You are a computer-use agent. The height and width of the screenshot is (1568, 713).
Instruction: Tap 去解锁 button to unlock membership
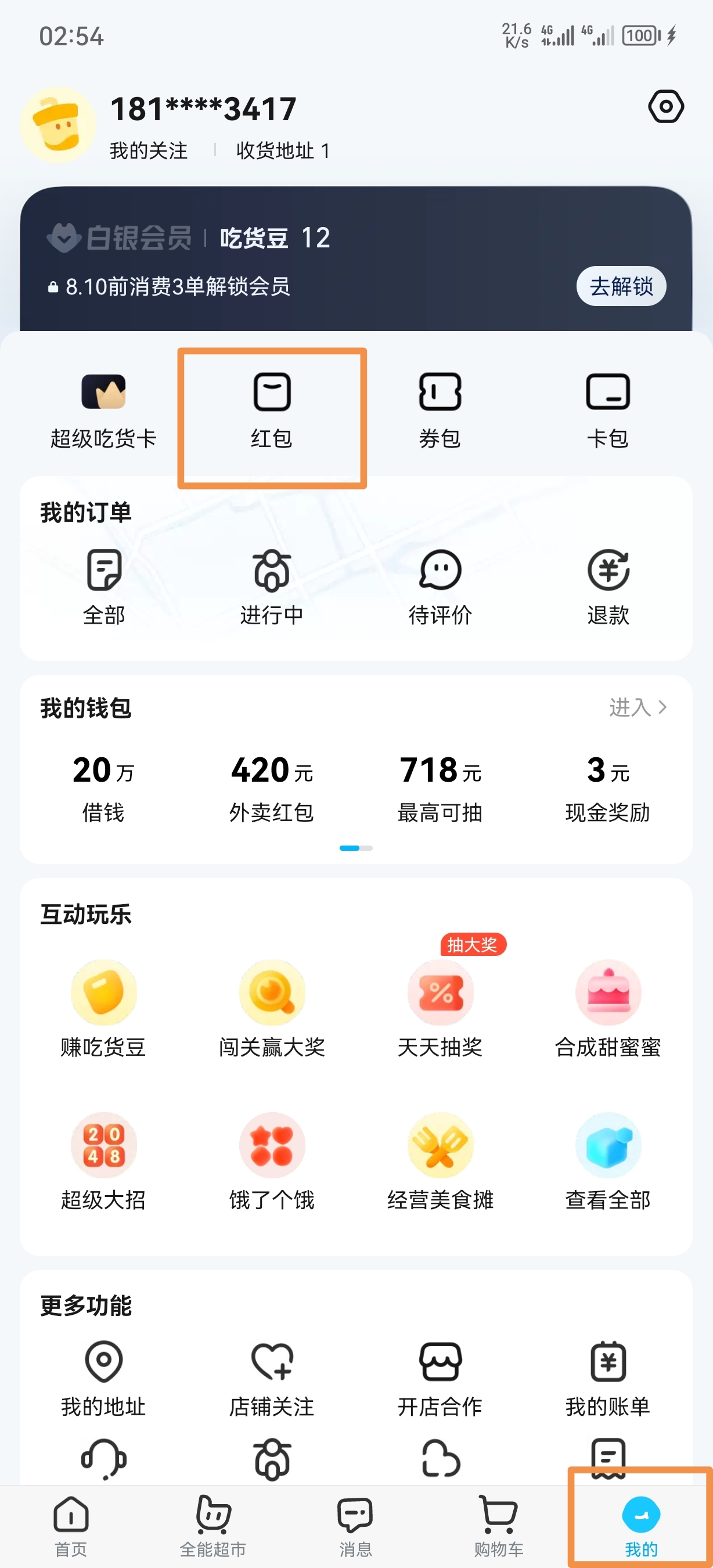click(x=621, y=286)
